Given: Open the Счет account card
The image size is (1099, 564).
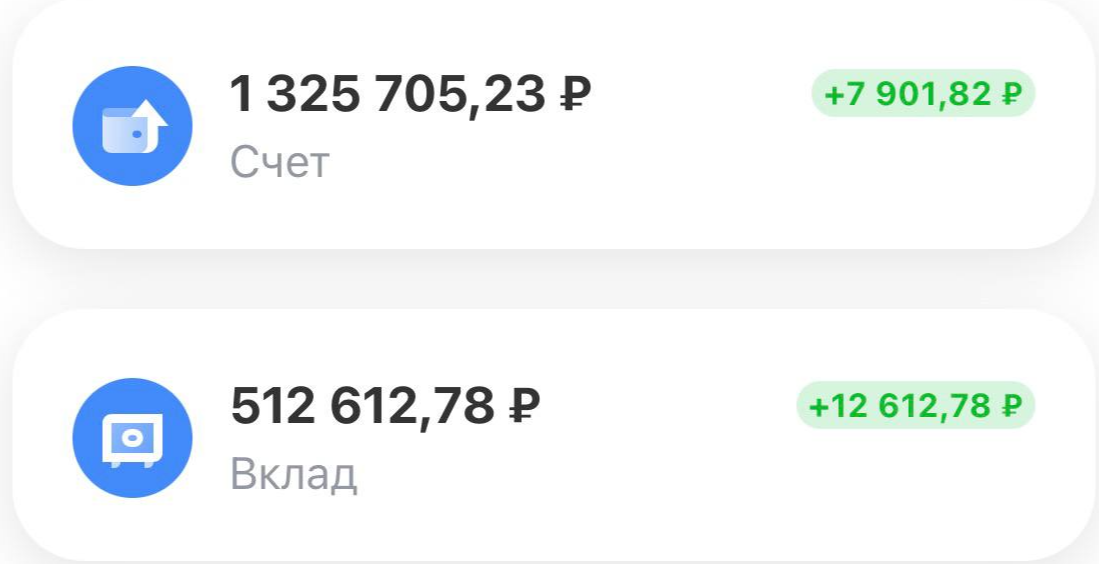Looking at the screenshot, I should click(x=550, y=125).
